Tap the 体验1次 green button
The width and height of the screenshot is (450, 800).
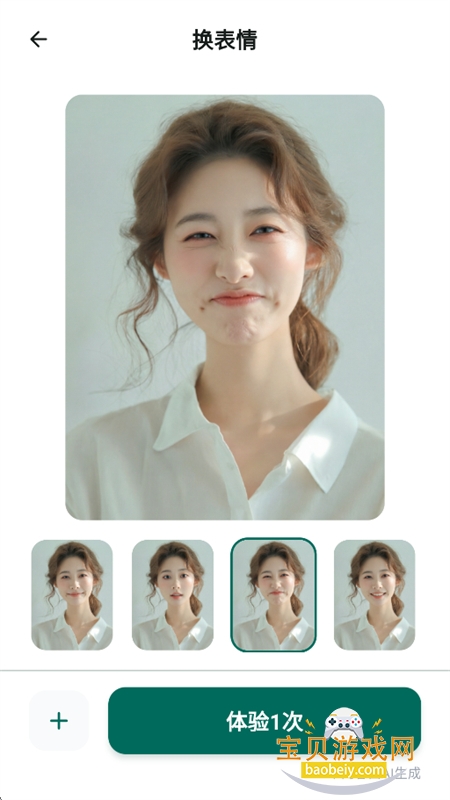tap(264, 720)
